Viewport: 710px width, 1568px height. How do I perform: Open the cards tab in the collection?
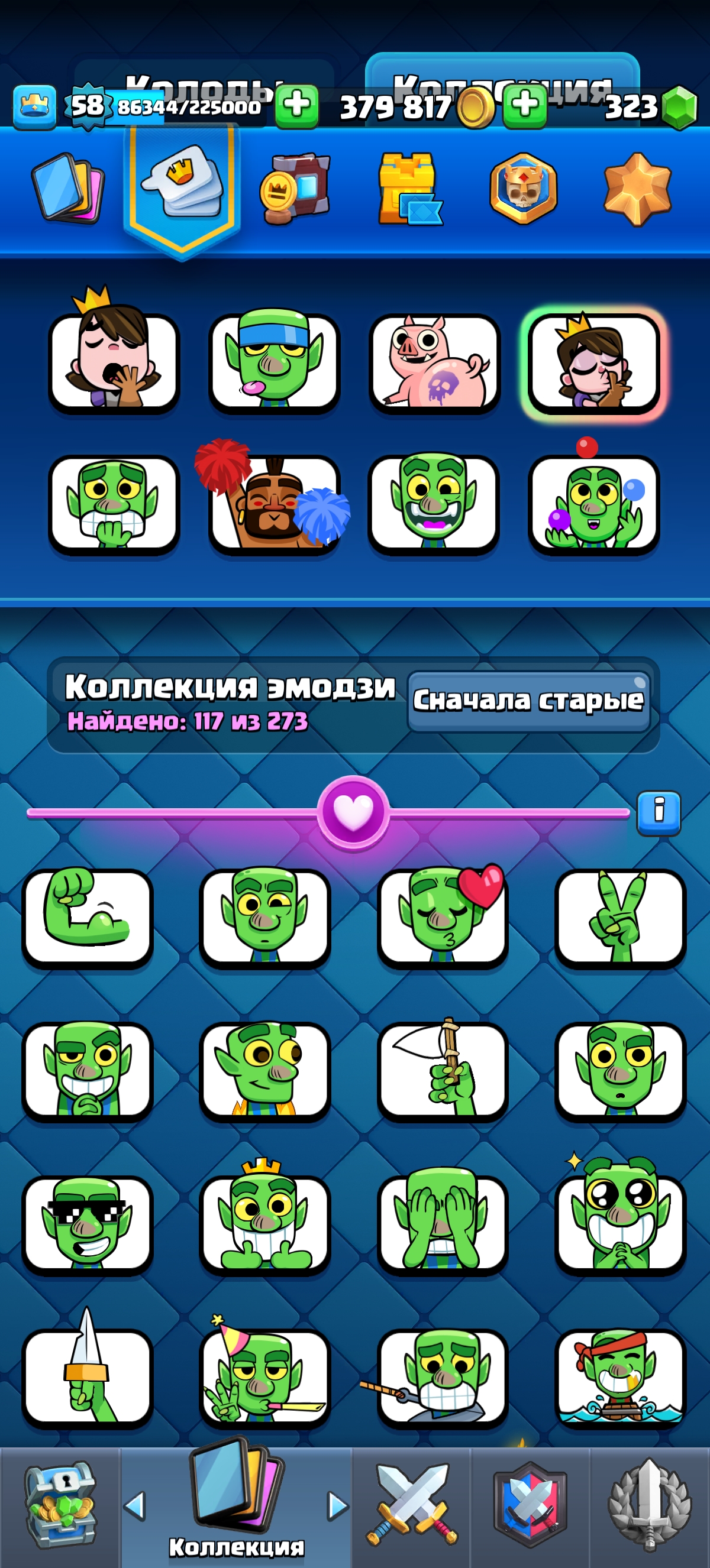pyautogui.click(x=67, y=187)
